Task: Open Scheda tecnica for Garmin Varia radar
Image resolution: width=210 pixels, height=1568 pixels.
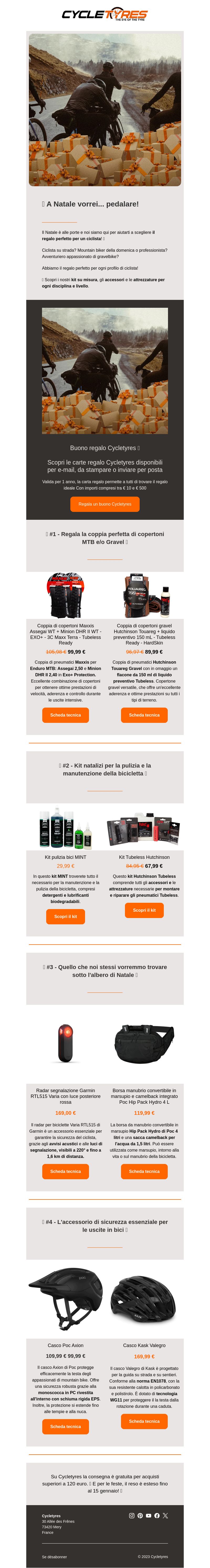Action: pos(66,1171)
